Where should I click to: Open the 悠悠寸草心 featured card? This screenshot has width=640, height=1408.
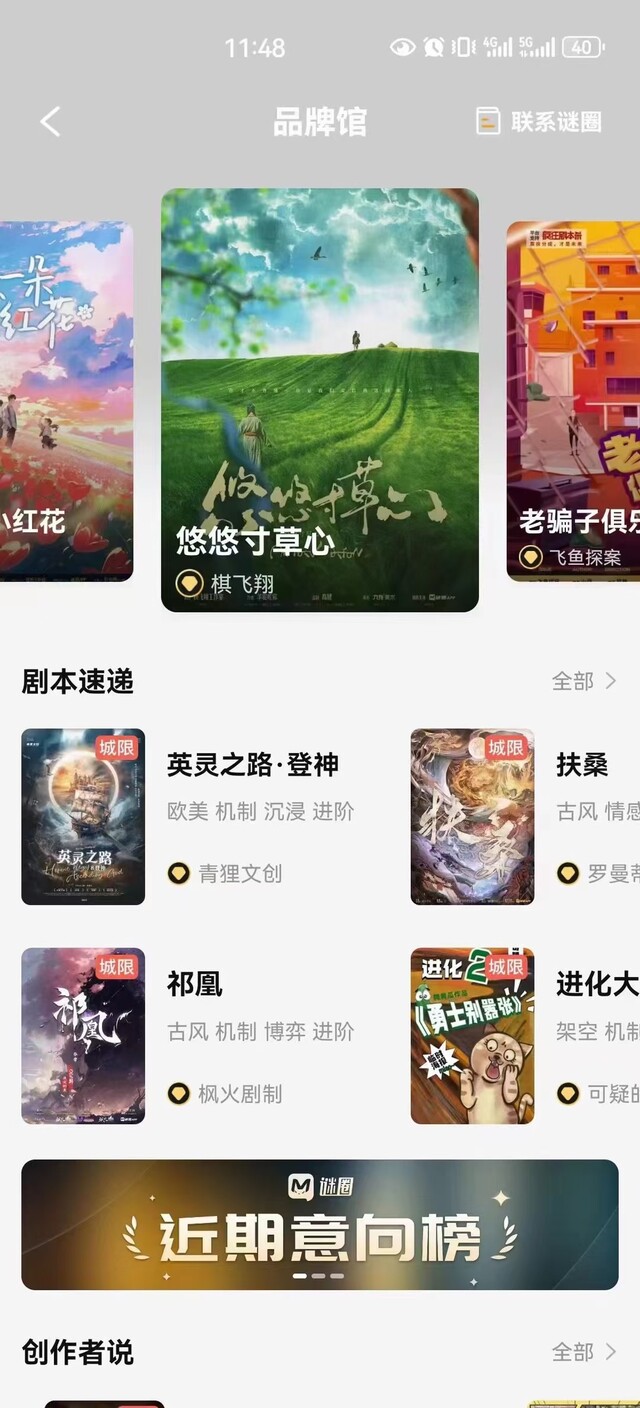click(320, 400)
